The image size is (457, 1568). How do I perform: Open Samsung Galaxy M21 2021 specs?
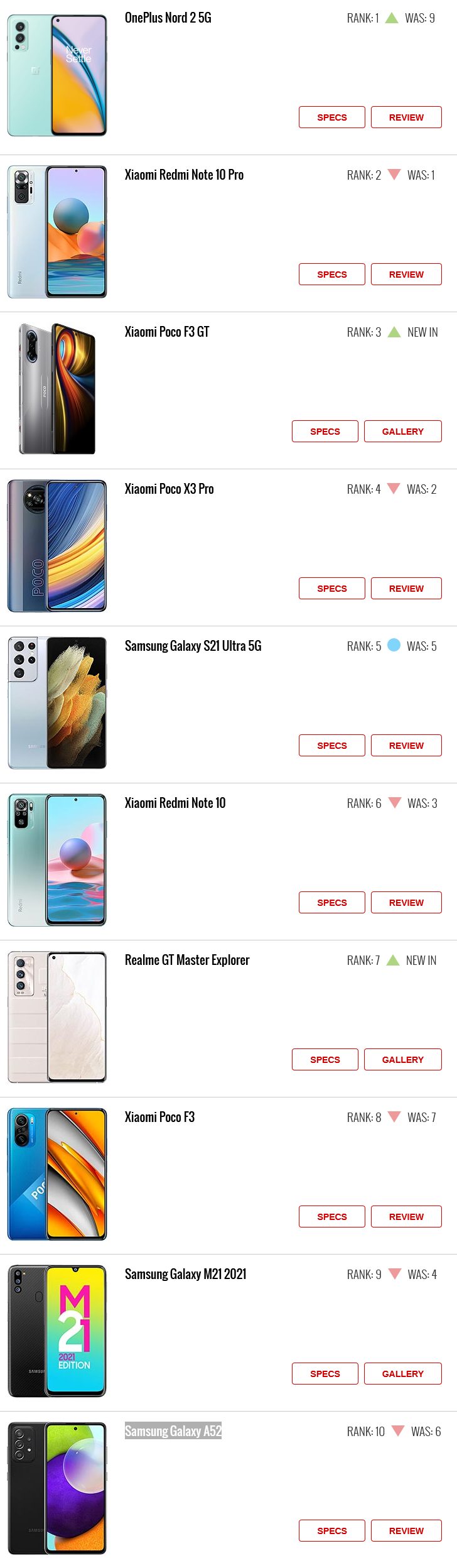tap(325, 1374)
